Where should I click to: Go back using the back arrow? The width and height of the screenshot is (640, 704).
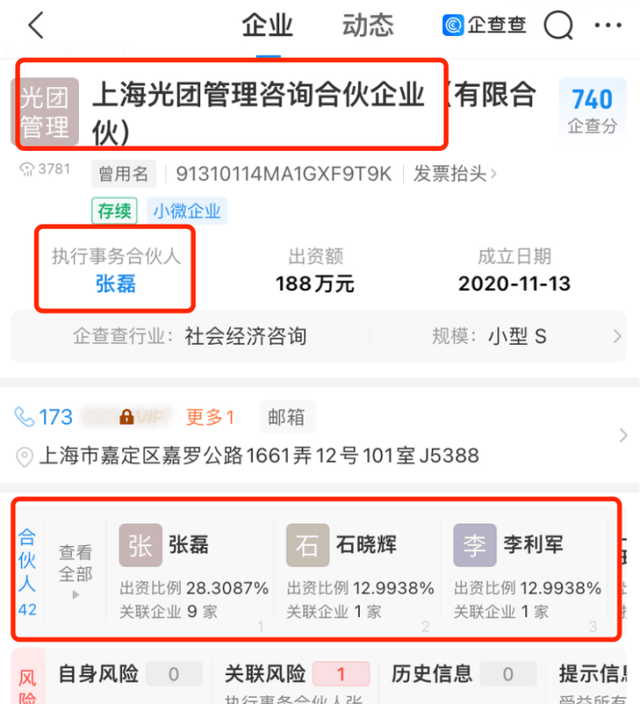pyautogui.click(x=36, y=25)
